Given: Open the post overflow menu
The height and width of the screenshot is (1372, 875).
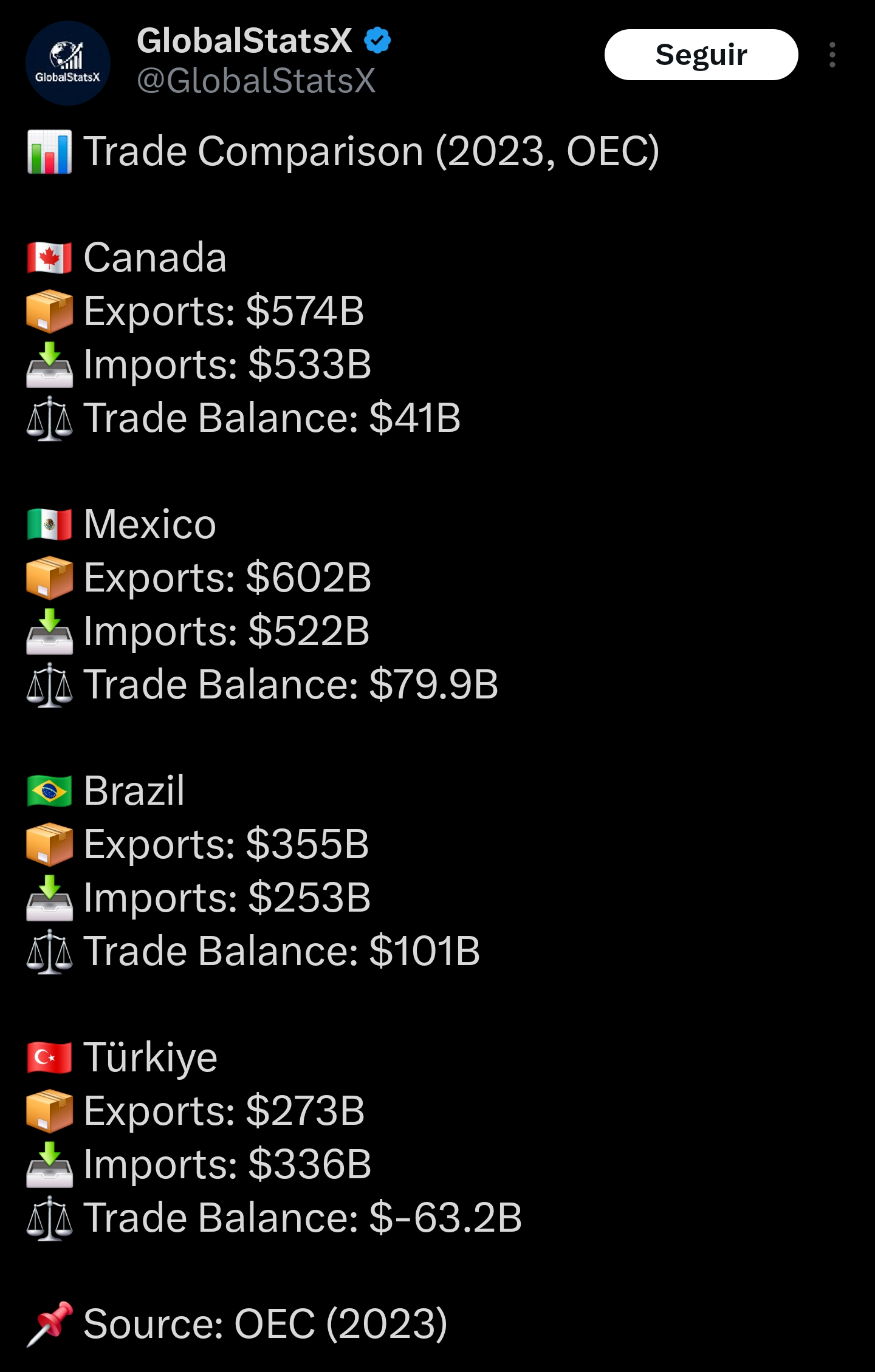Looking at the screenshot, I should [x=832, y=55].
